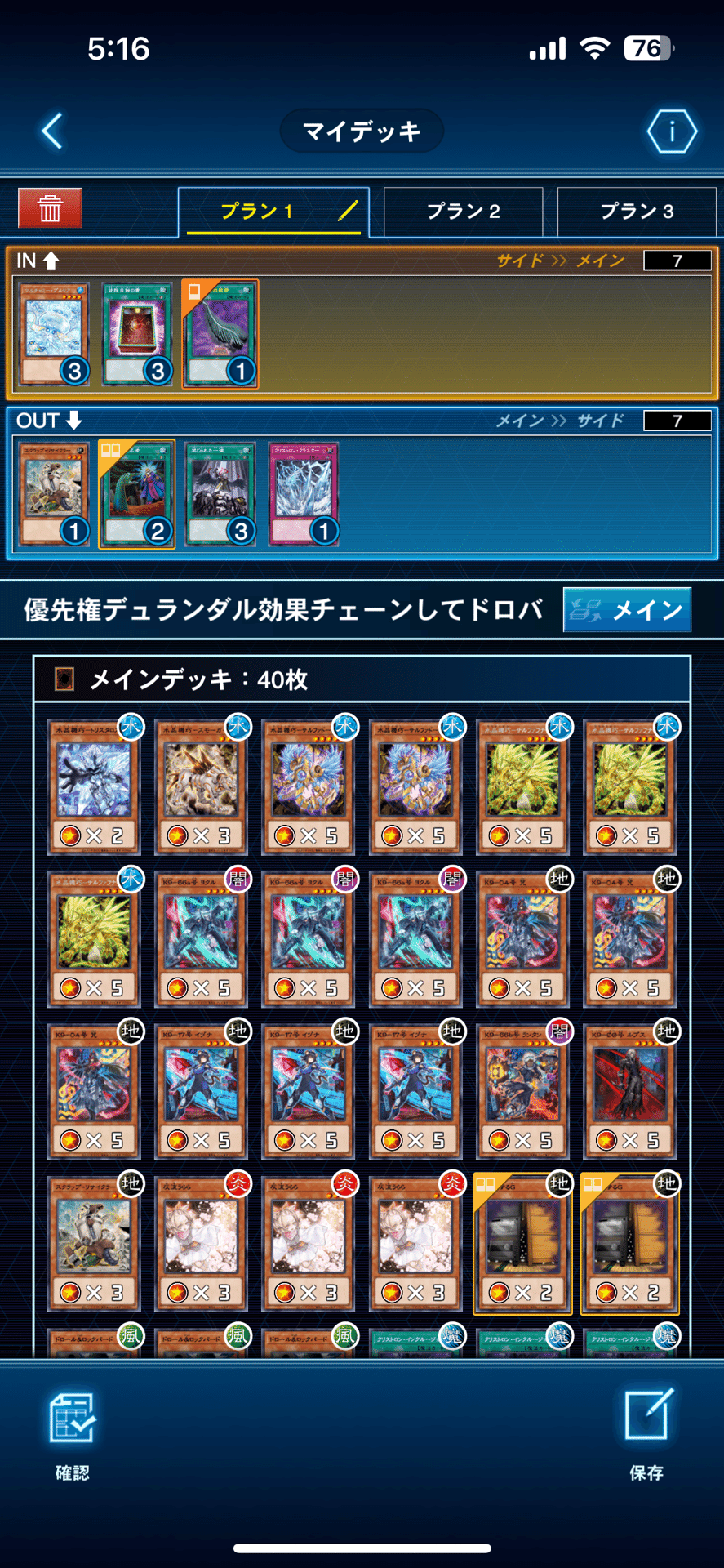Open the info hexagon icon
The image size is (724, 1568).
(671, 131)
